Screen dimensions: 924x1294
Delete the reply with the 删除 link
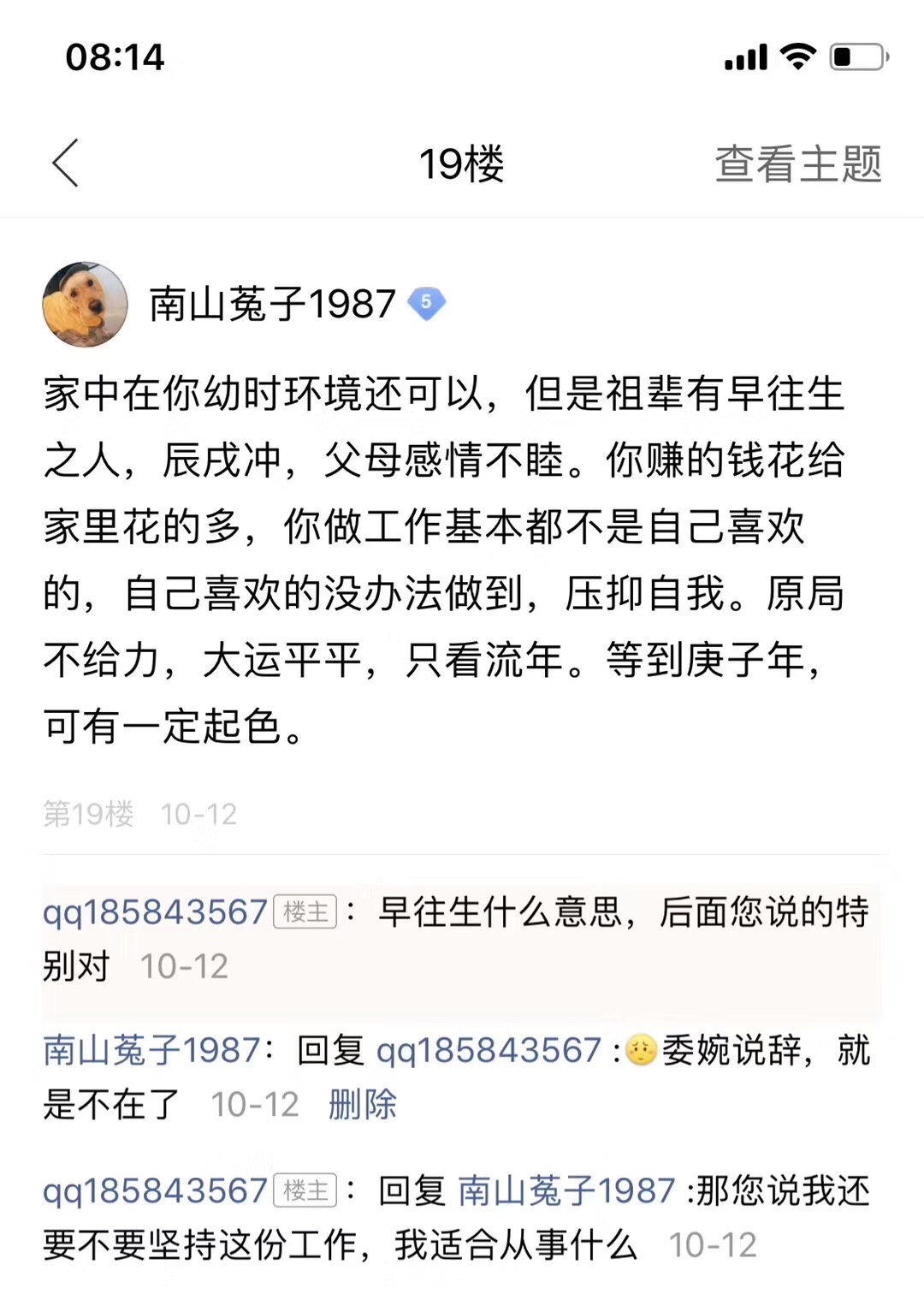tap(363, 1104)
